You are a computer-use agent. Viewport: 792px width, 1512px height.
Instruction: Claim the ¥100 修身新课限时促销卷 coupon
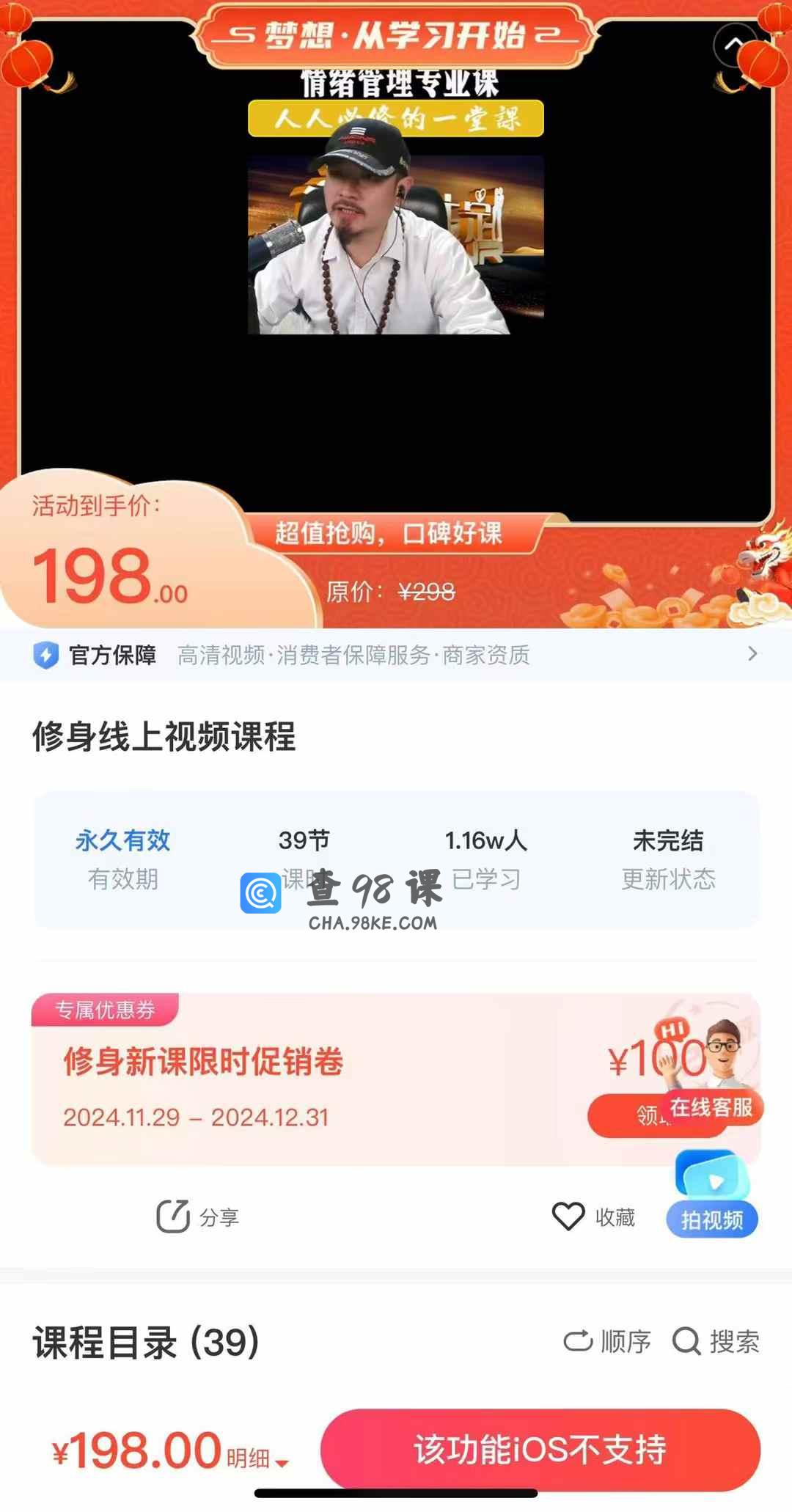(629, 1116)
